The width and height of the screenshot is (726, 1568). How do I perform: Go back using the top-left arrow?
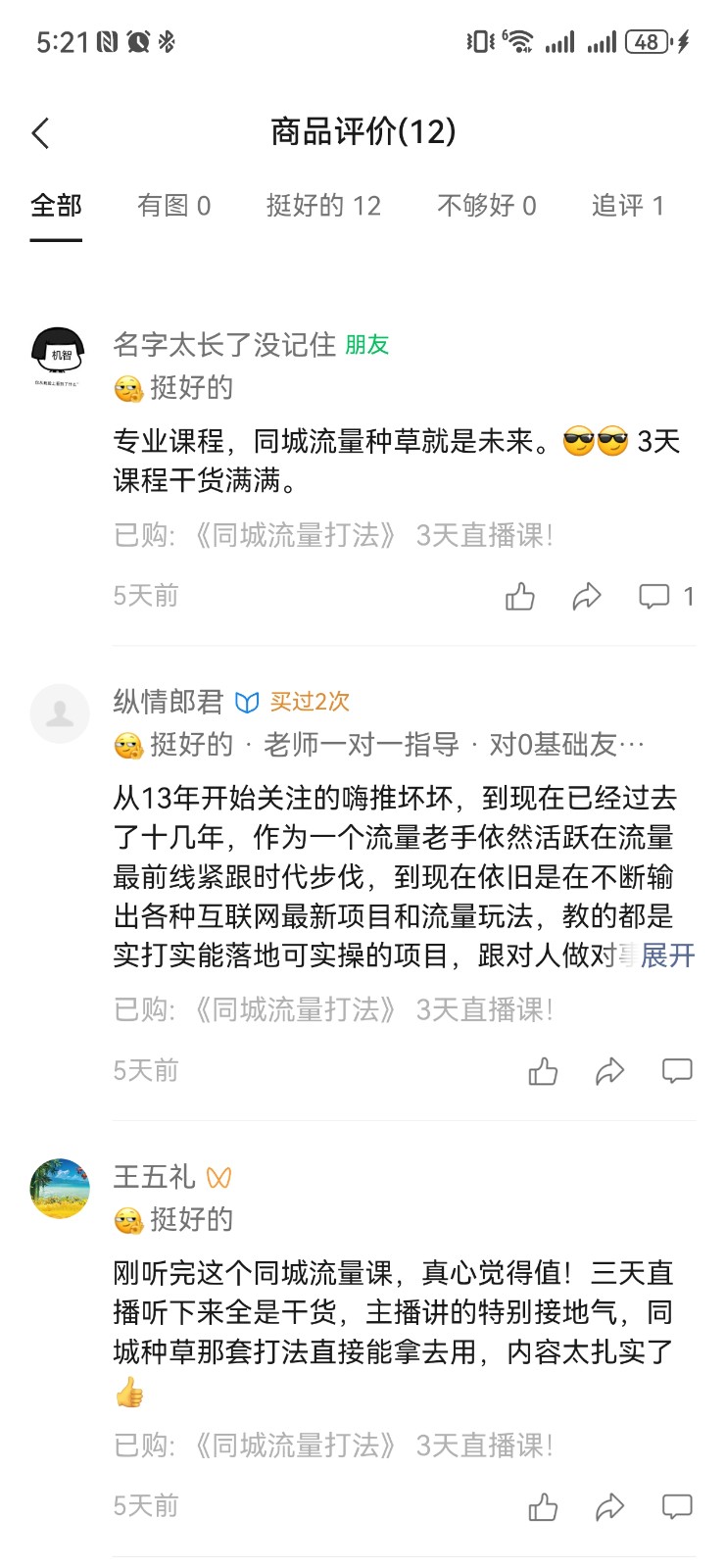tap(40, 132)
